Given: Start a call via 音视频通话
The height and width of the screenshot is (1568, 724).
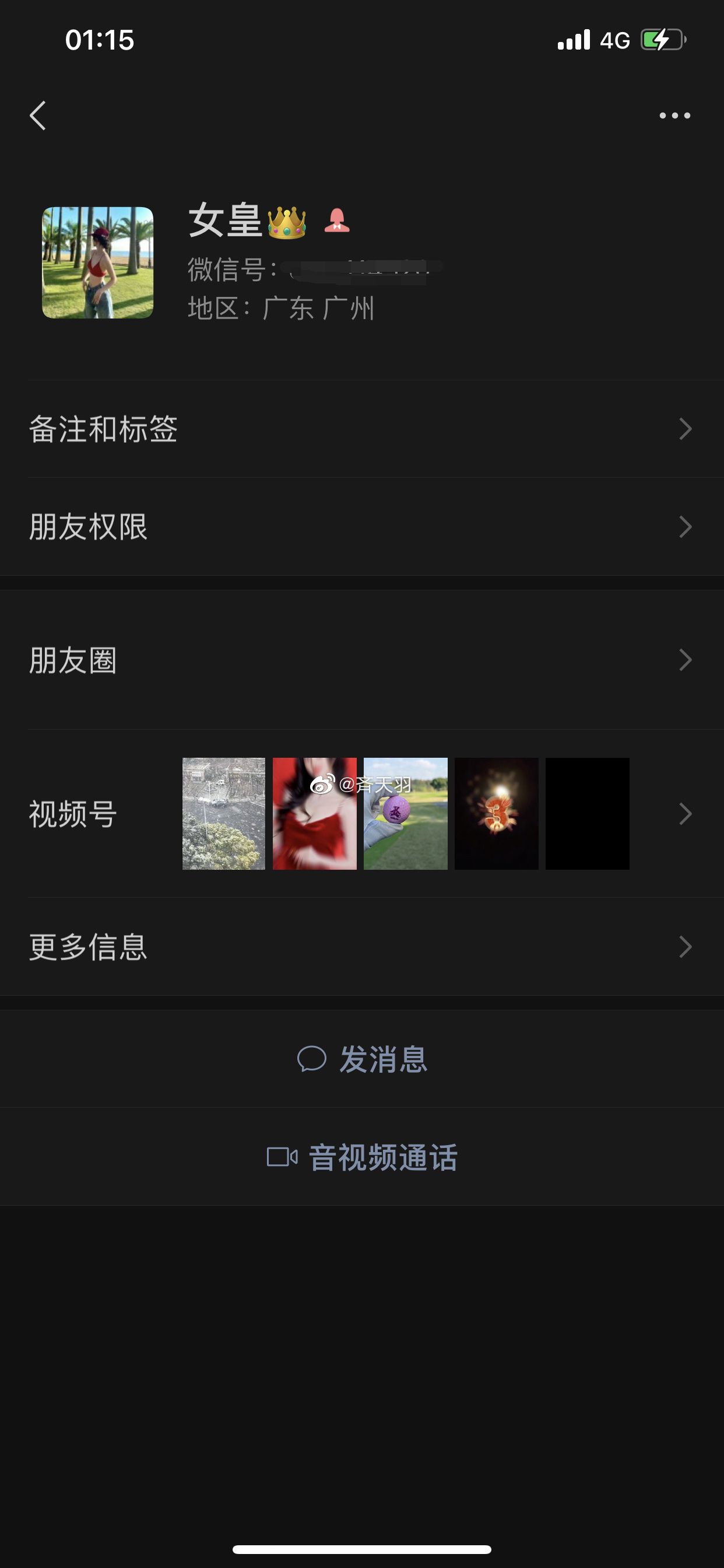Looking at the screenshot, I should click(x=363, y=1157).
